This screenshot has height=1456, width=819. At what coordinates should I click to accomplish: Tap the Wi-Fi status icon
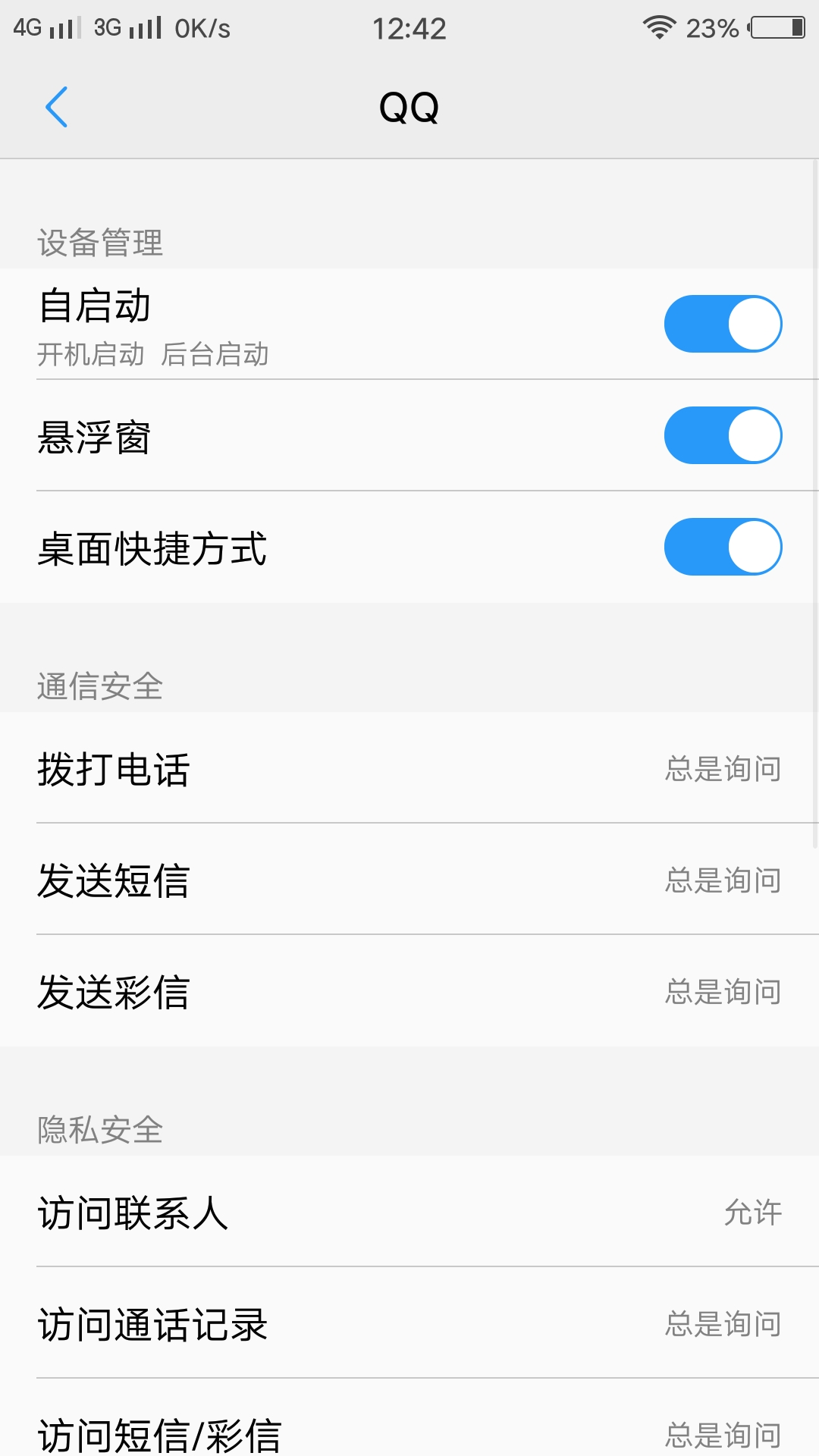(658, 27)
